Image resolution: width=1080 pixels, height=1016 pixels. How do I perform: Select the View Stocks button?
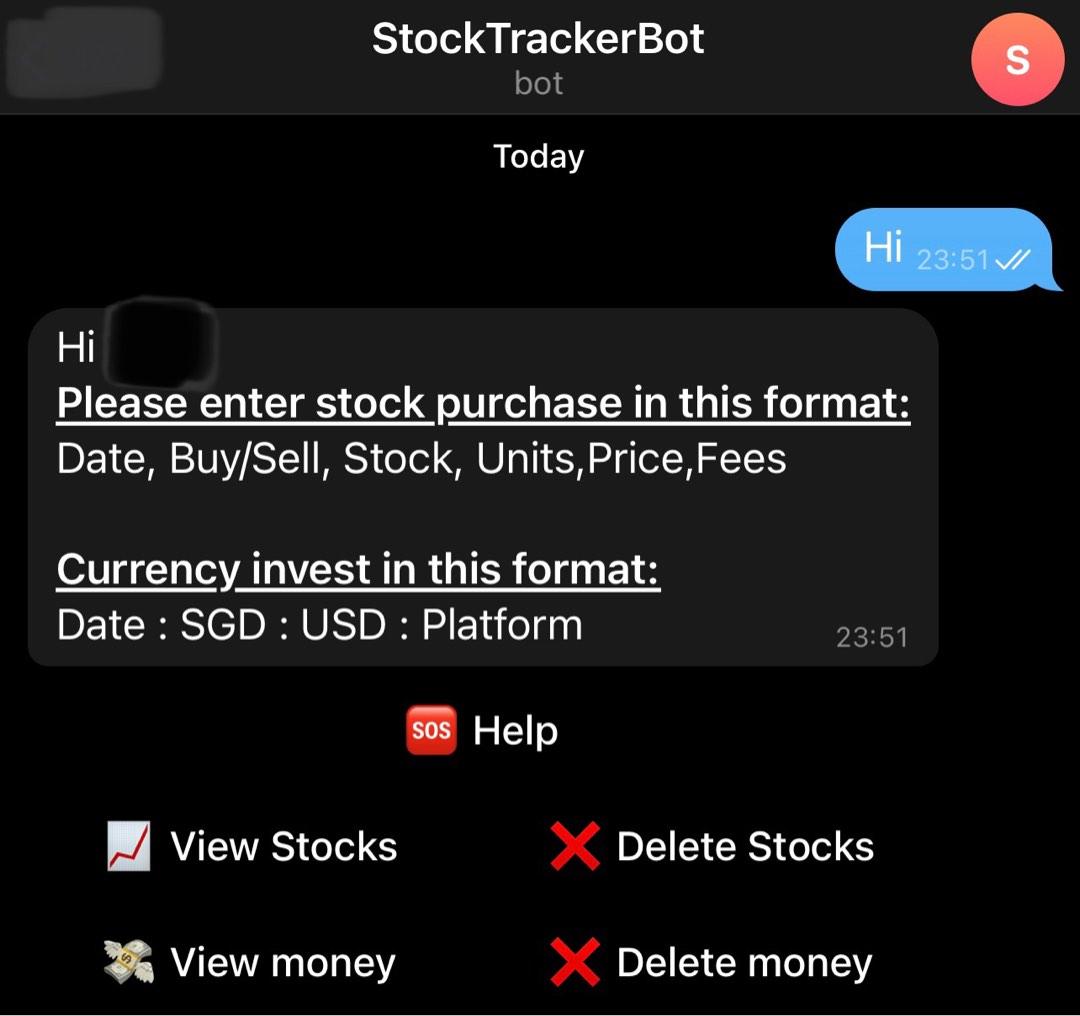point(252,847)
